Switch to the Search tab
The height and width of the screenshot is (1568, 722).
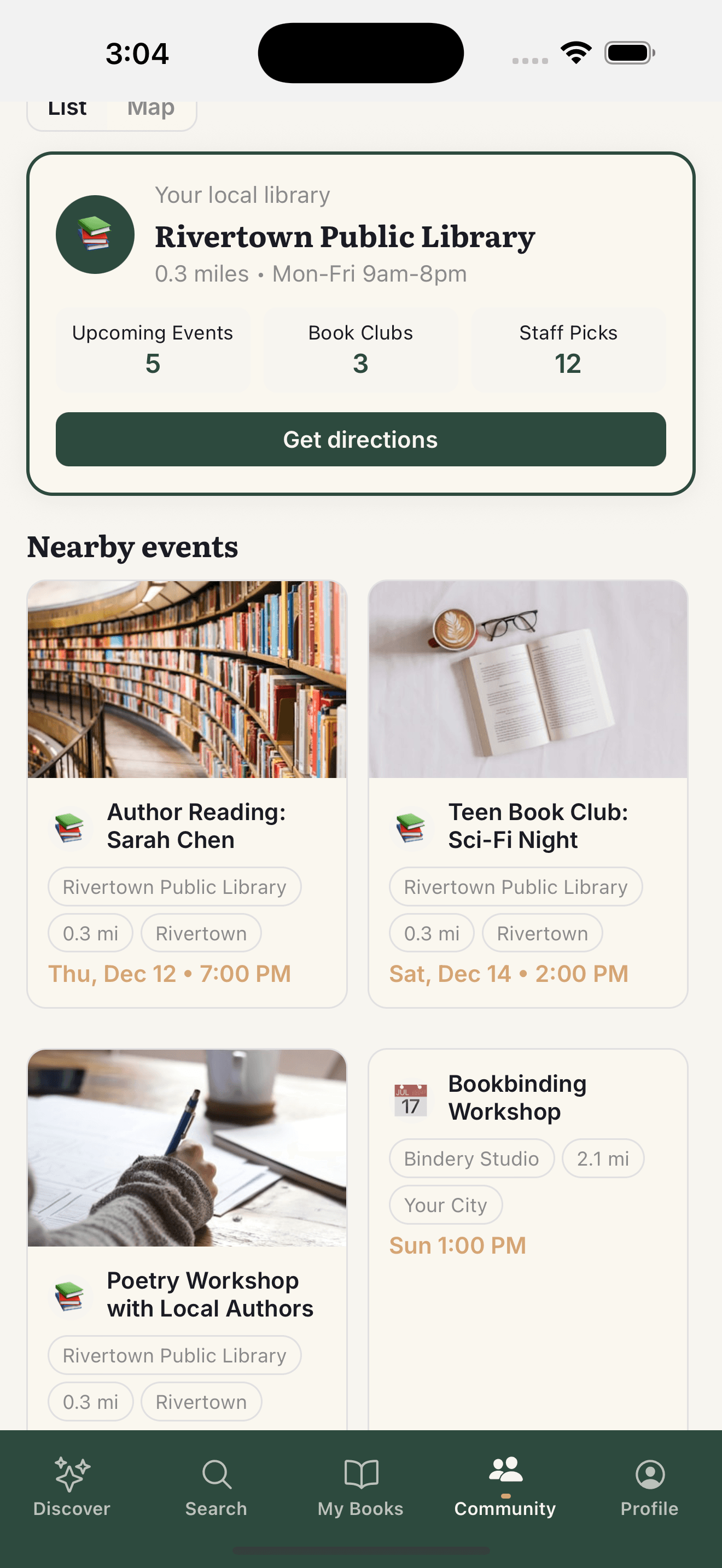tap(216, 1487)
